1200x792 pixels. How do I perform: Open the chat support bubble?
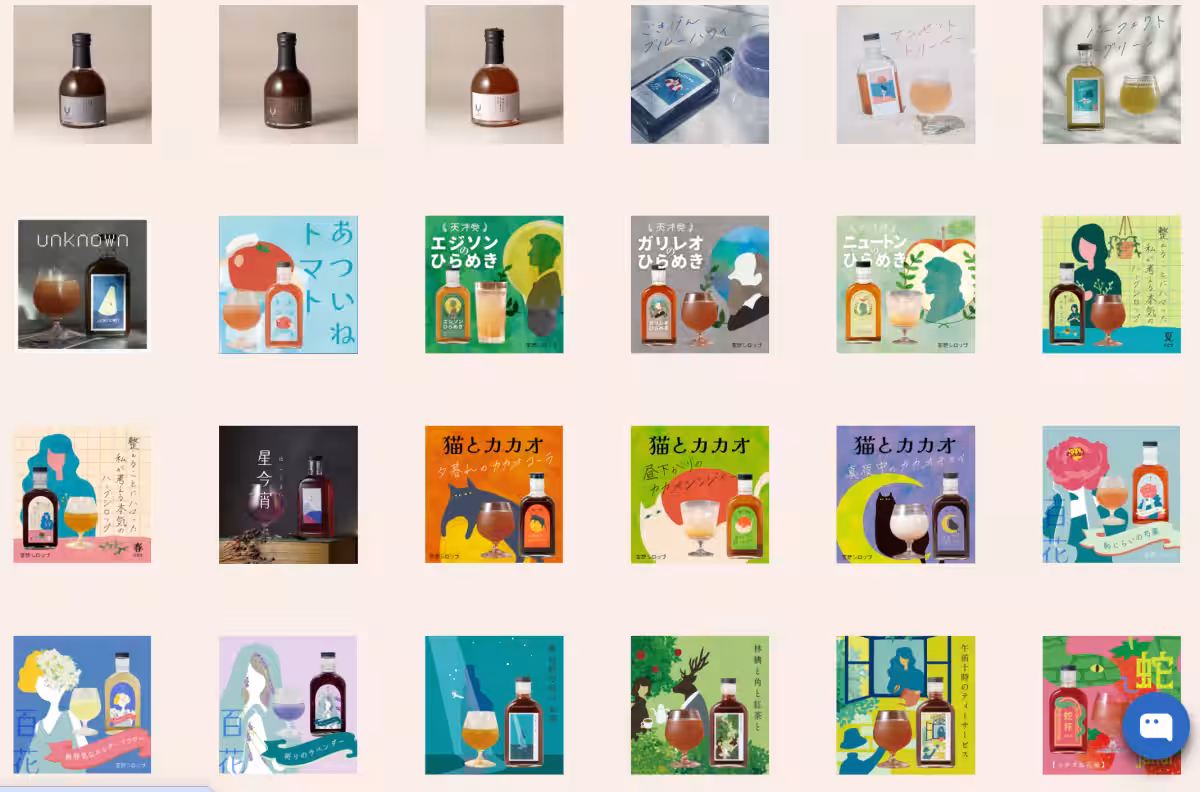click(1155, 727)
